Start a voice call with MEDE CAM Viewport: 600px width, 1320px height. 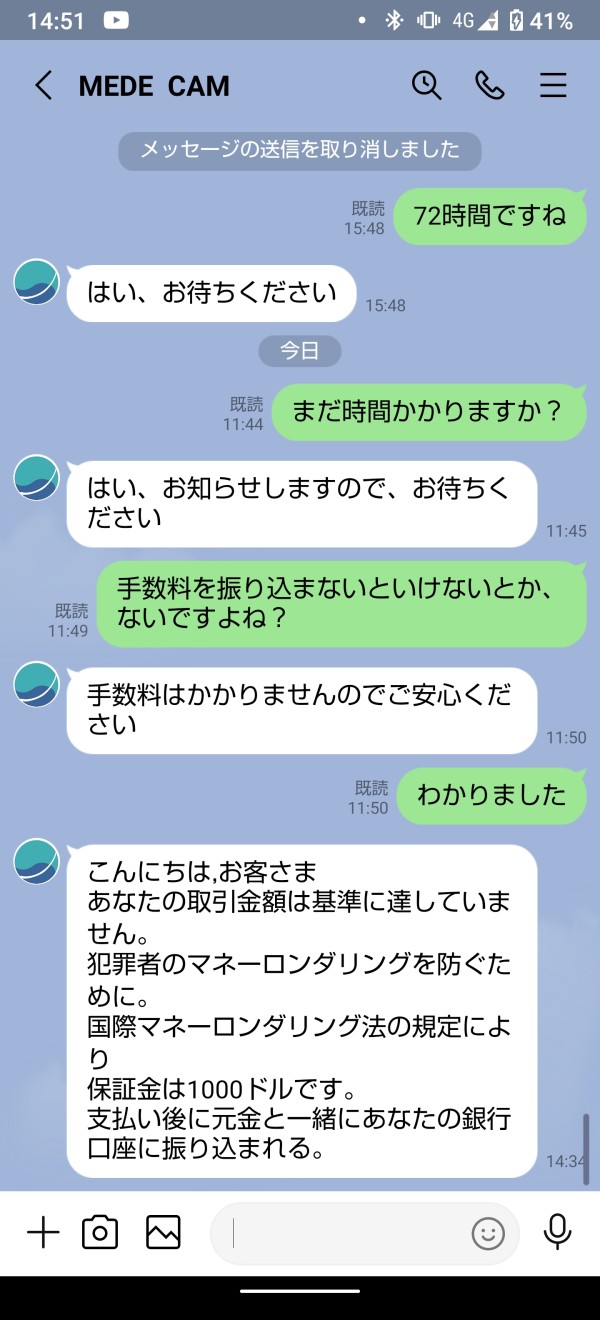pos(490,86)
